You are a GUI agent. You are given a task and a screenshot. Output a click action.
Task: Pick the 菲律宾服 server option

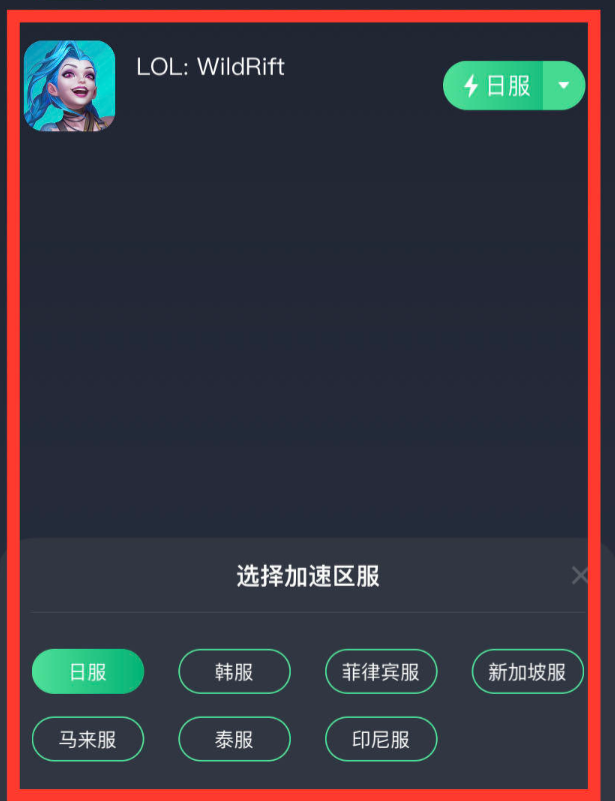point(381,672)
